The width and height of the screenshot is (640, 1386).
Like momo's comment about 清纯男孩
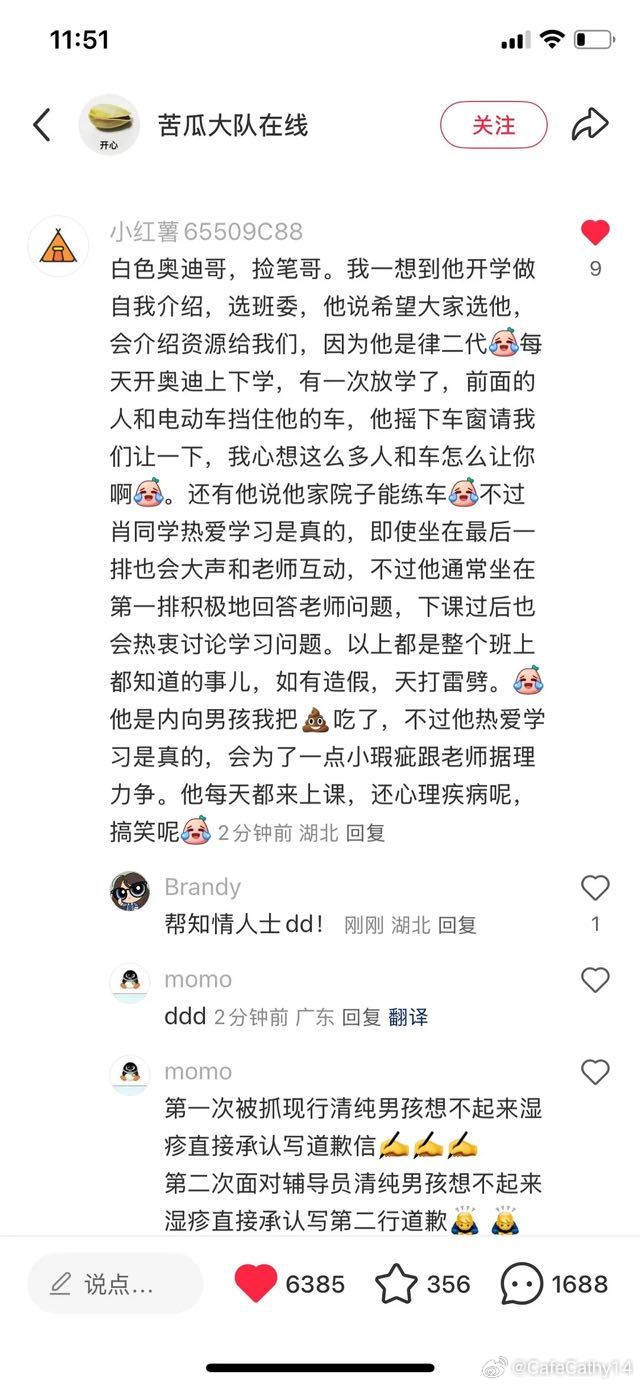(595, 1072)
